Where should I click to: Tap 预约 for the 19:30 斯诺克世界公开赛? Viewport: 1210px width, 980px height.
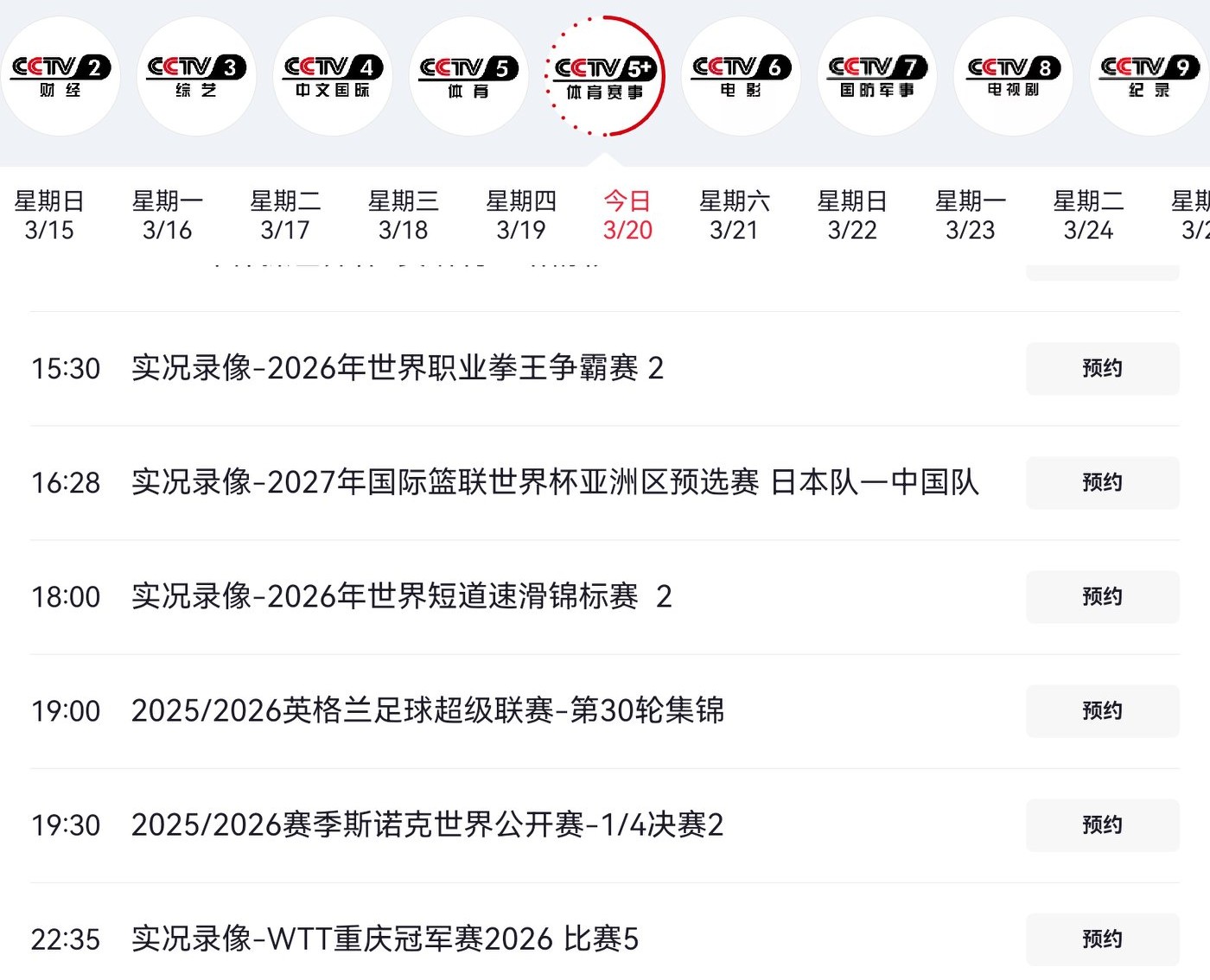point(1102,824)
